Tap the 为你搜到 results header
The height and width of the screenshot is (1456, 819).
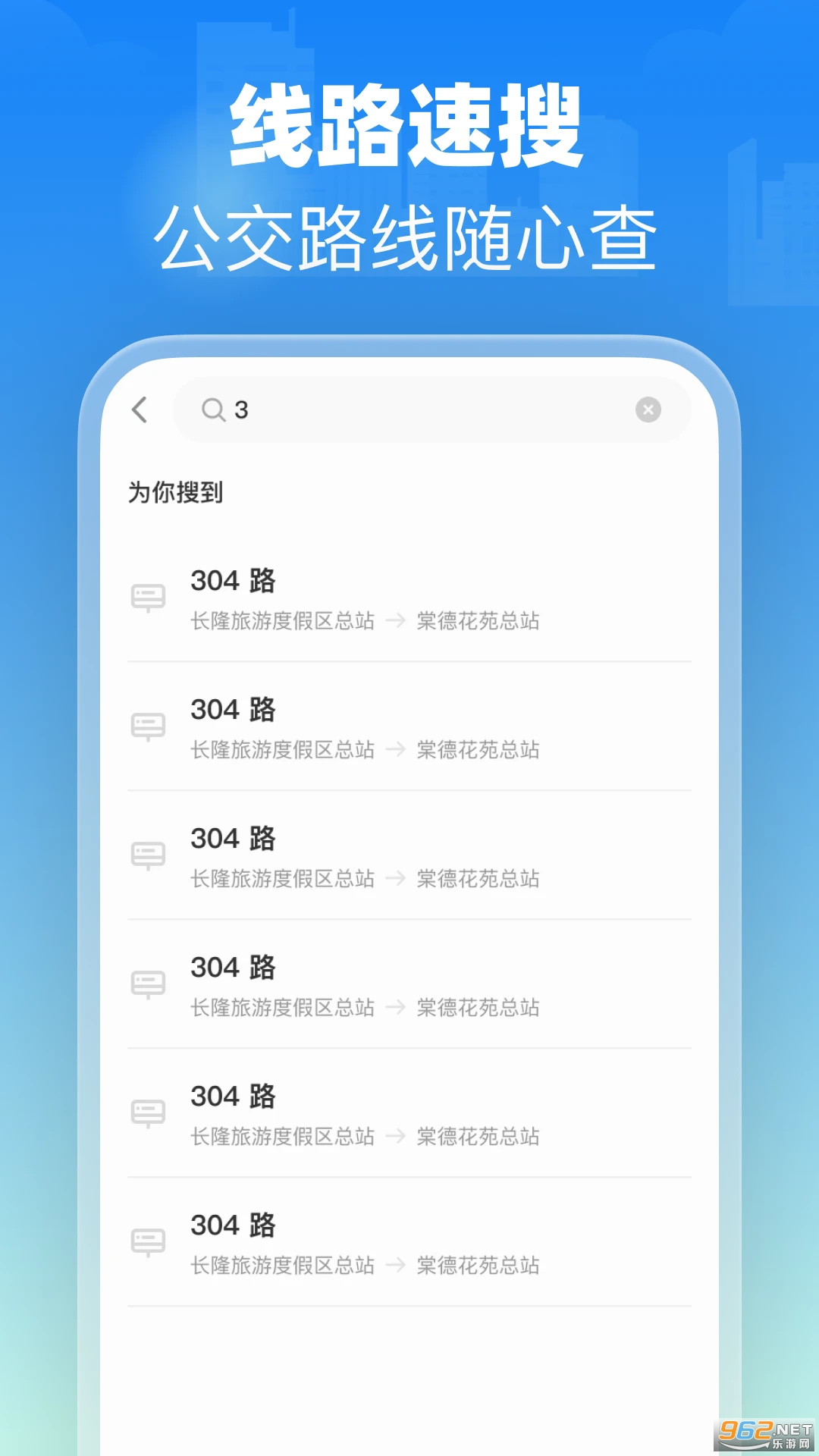coord(176,491)
